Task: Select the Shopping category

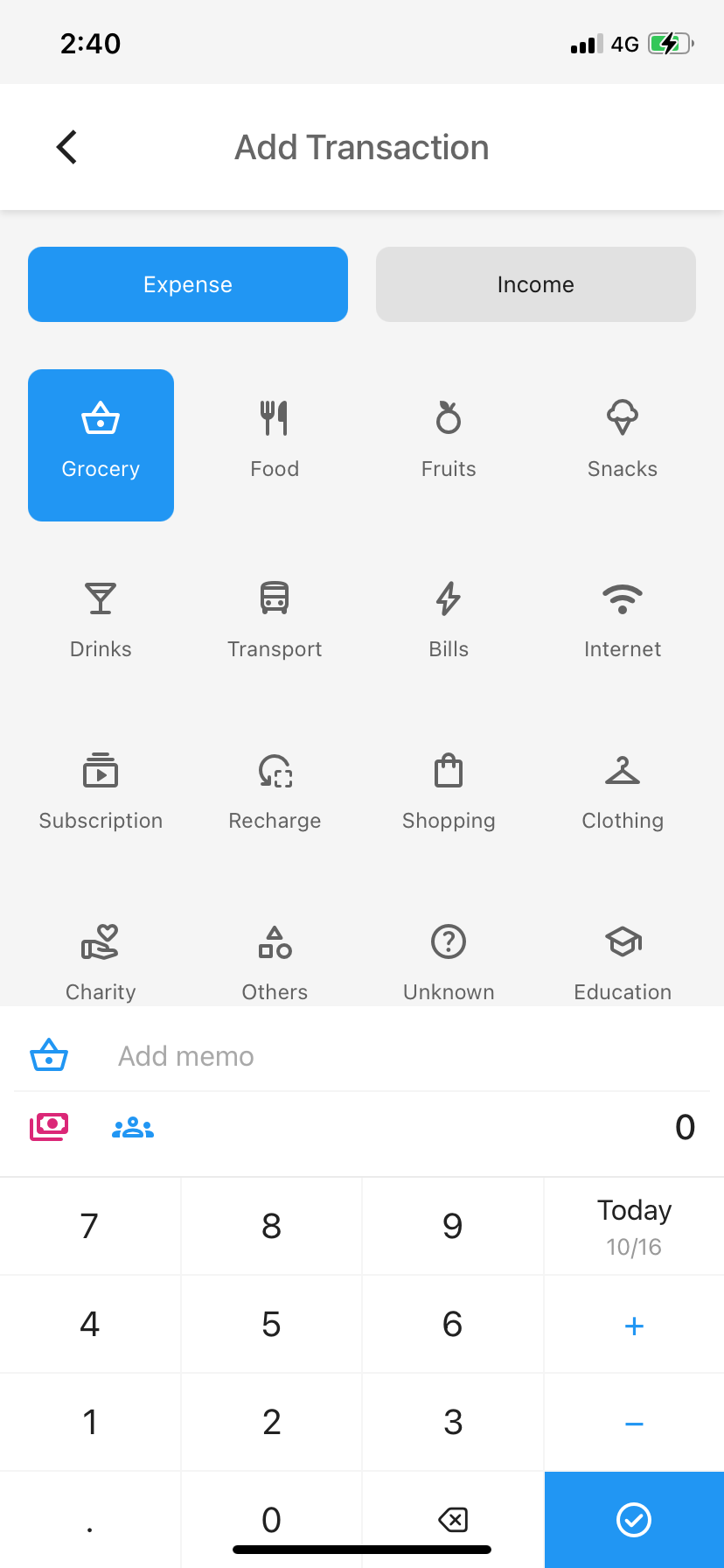Action: tap(448, 788)
